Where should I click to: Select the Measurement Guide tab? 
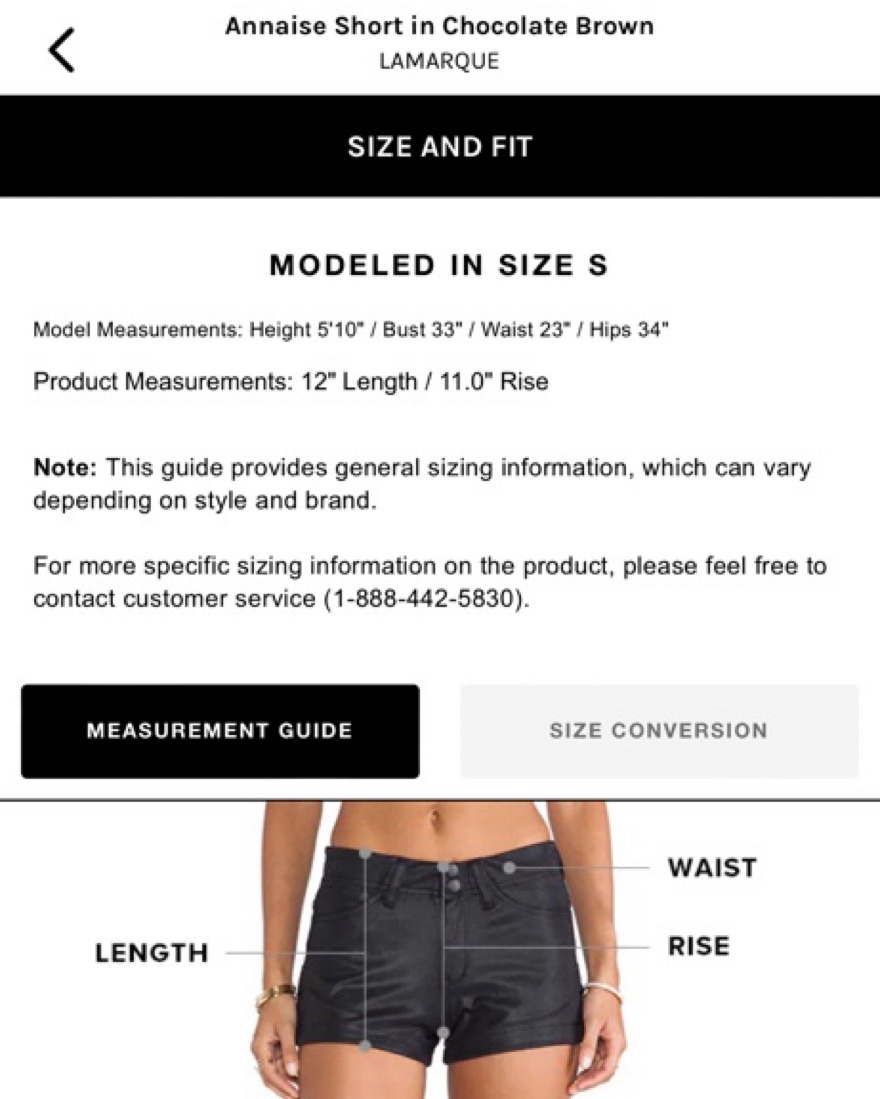point(220,731)
